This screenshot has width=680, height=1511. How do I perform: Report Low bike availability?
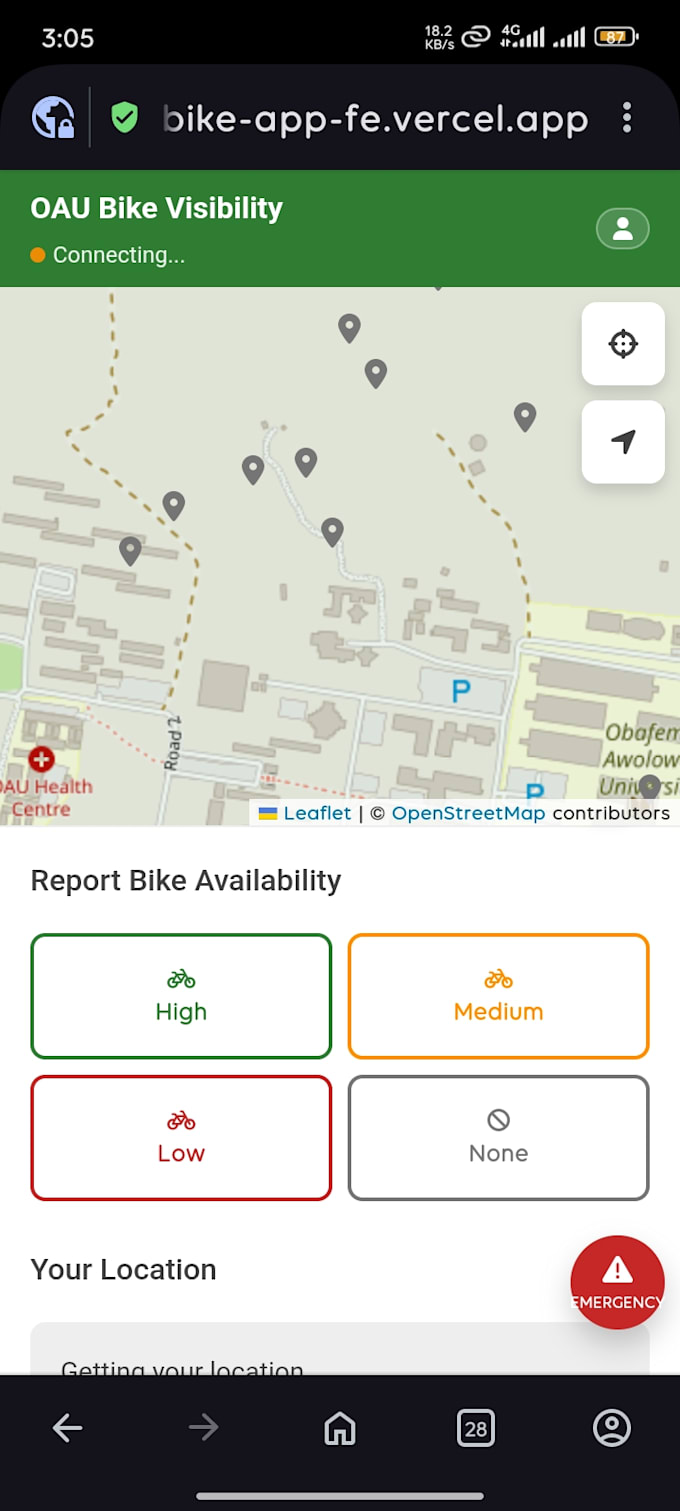pos(181,1138)
